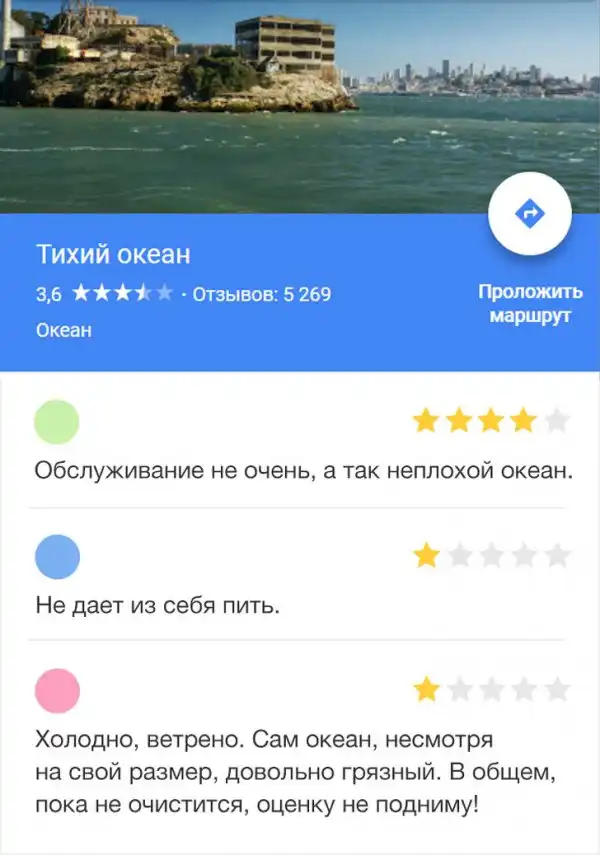Viewport: 600px width, 855px height.
Task: Open the green reviewer avatar profile
Action: pos(57,422)
